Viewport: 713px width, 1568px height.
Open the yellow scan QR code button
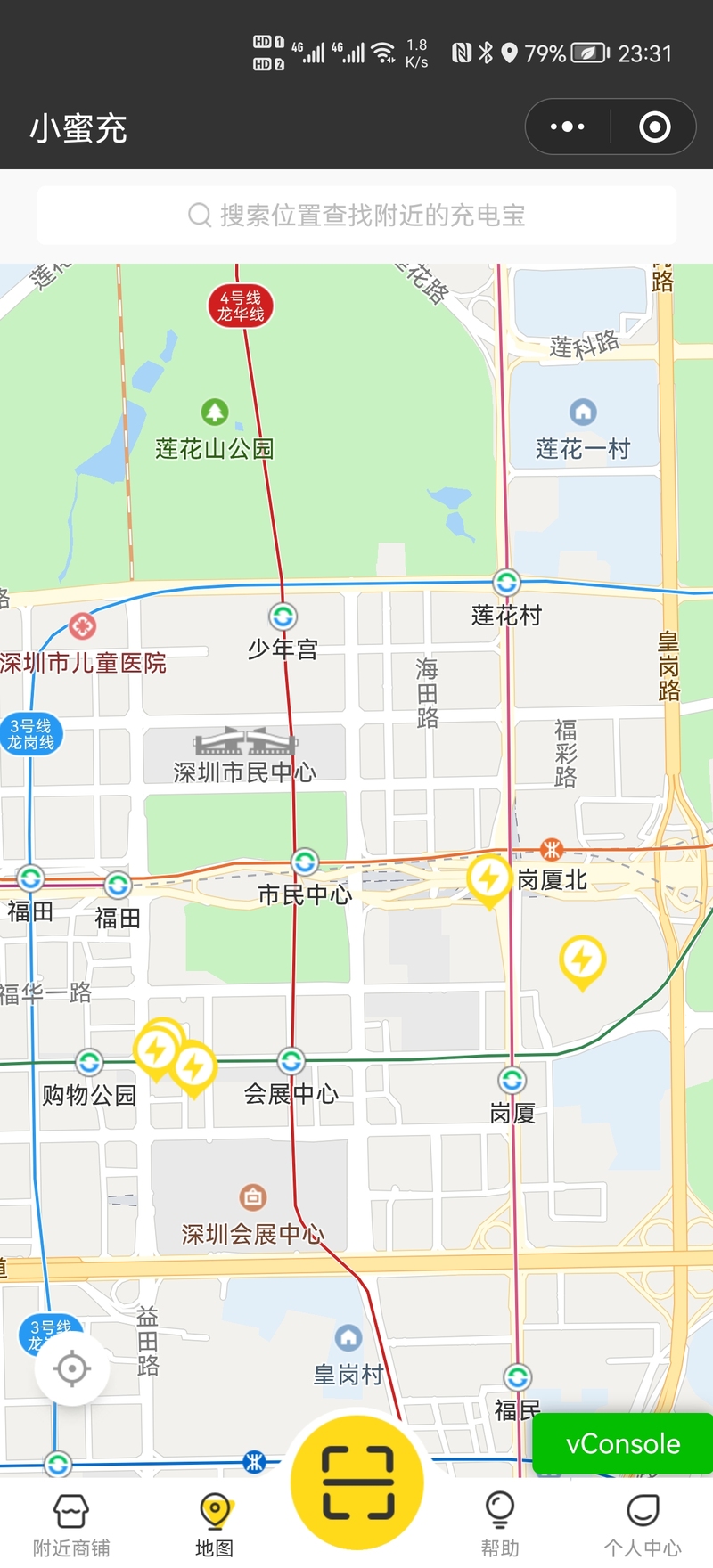(357, 1482)
